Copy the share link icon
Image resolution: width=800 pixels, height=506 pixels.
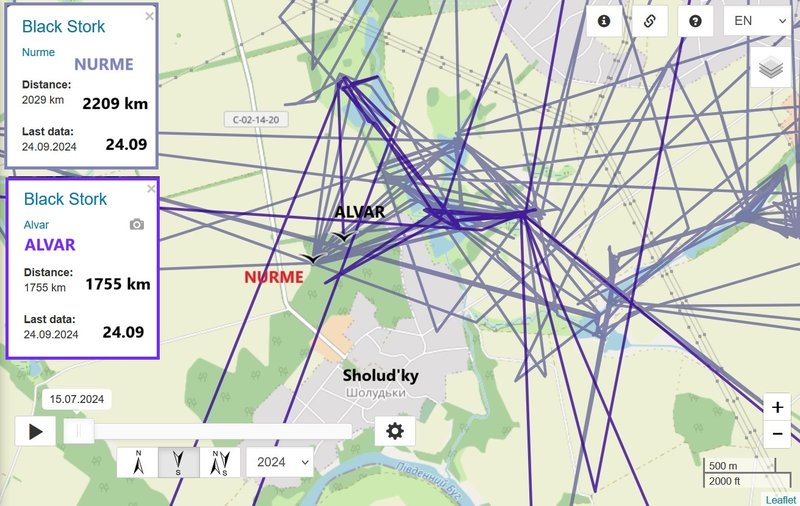[650, 21]
